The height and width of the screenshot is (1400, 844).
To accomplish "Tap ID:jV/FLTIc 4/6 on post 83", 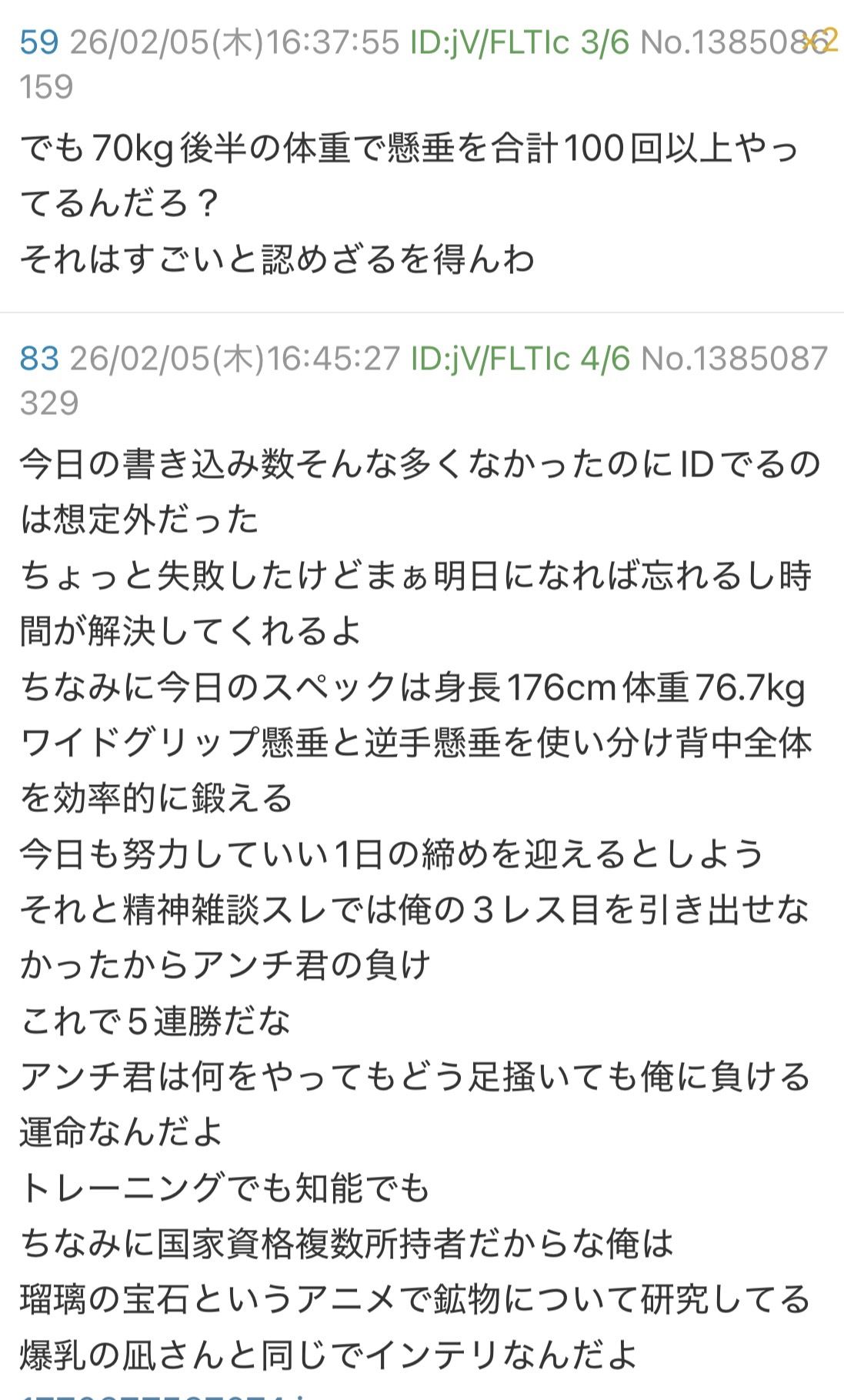I will click(520, 359).
